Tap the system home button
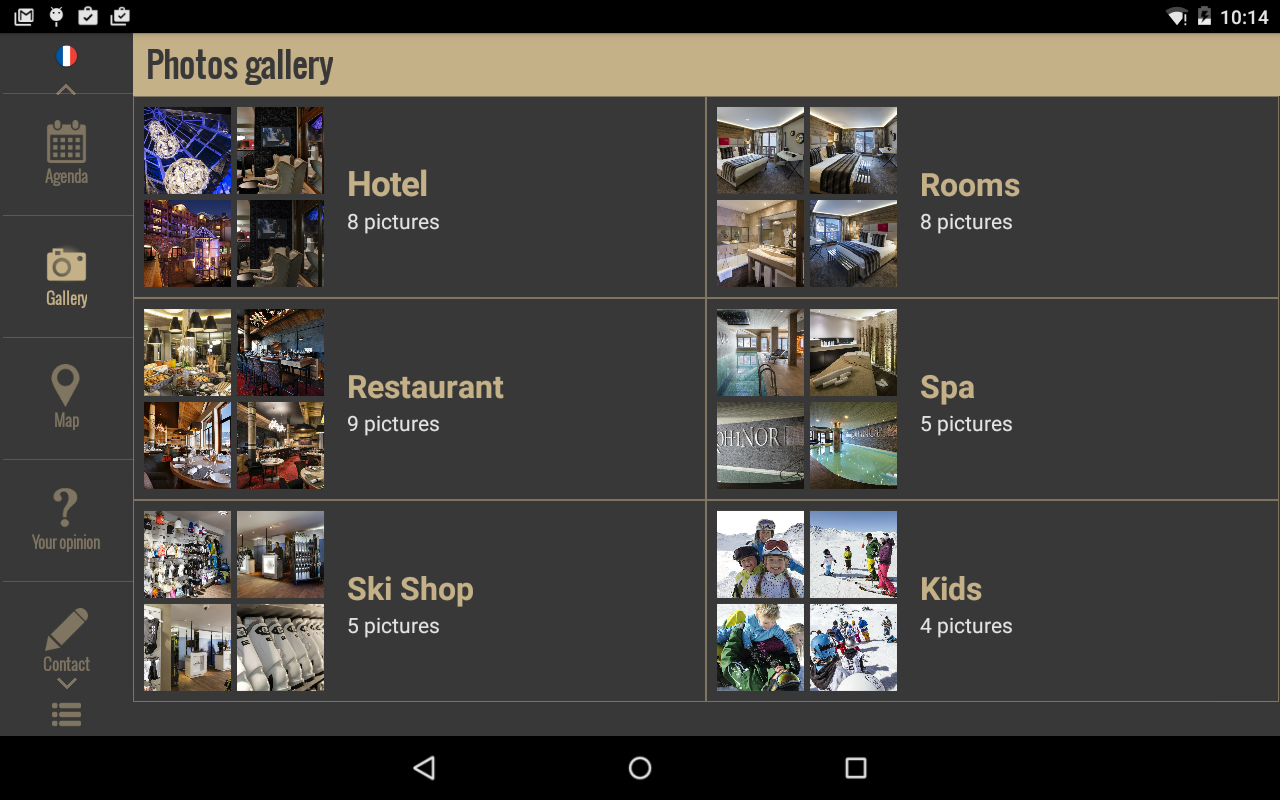The height and width of the screenshot is (800, 1280). tap(640, 768)
